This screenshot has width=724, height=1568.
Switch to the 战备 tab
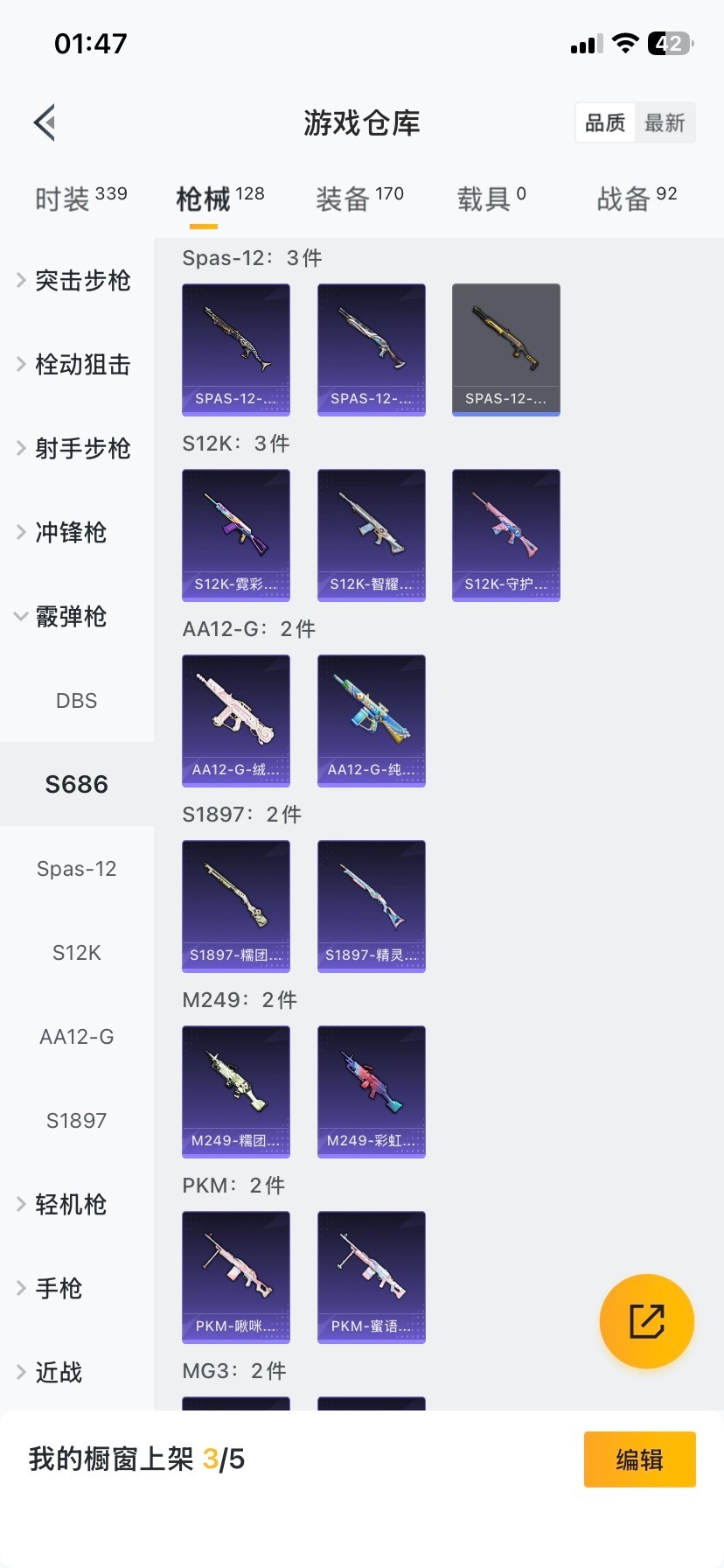tap(637, 199)
